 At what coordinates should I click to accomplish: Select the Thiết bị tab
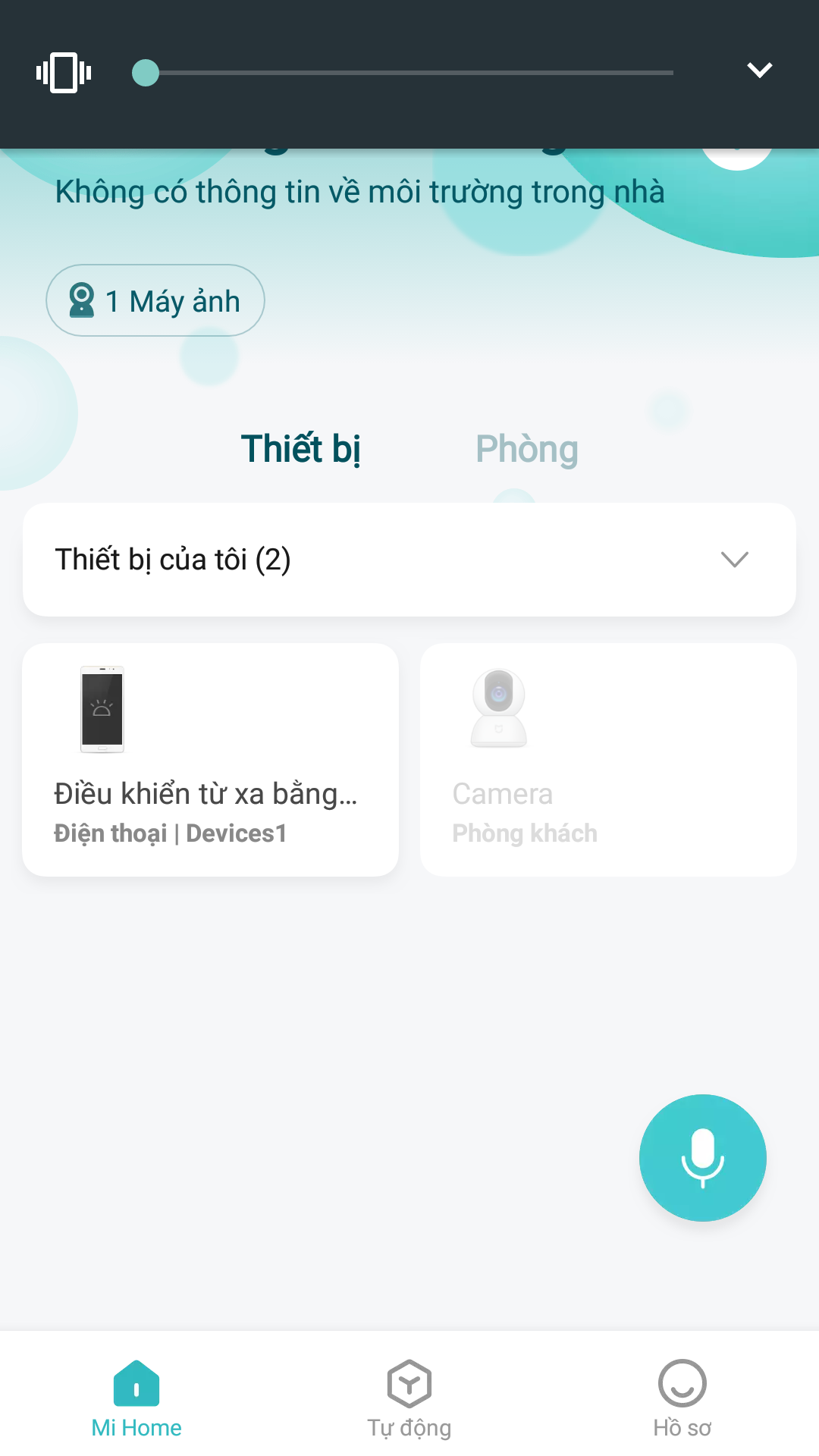click(300, 449)
